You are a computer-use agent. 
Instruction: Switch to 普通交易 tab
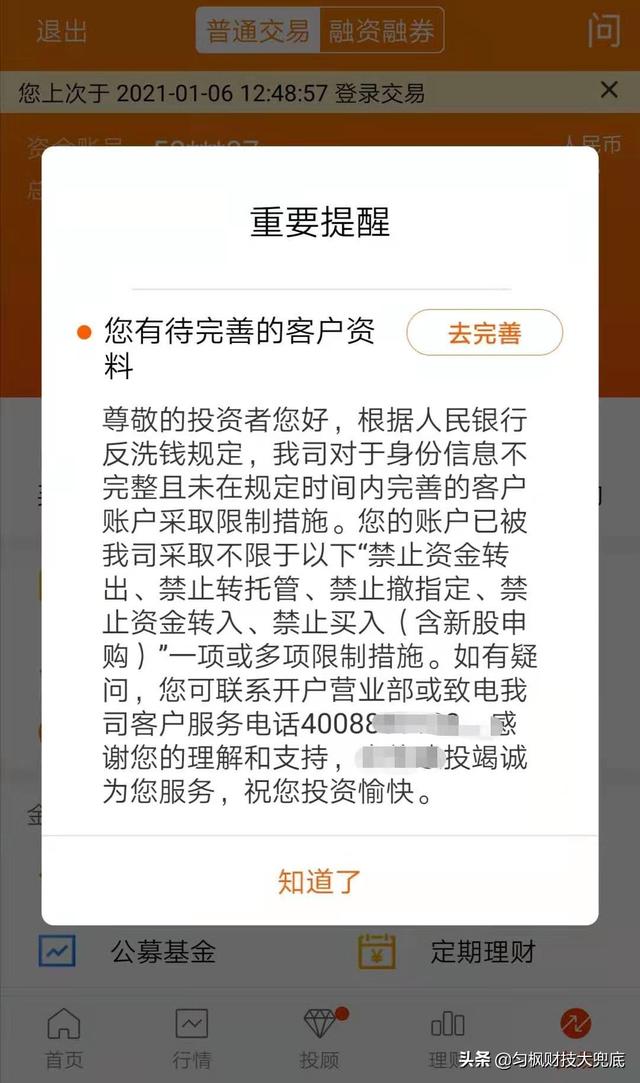pos(257,31)
